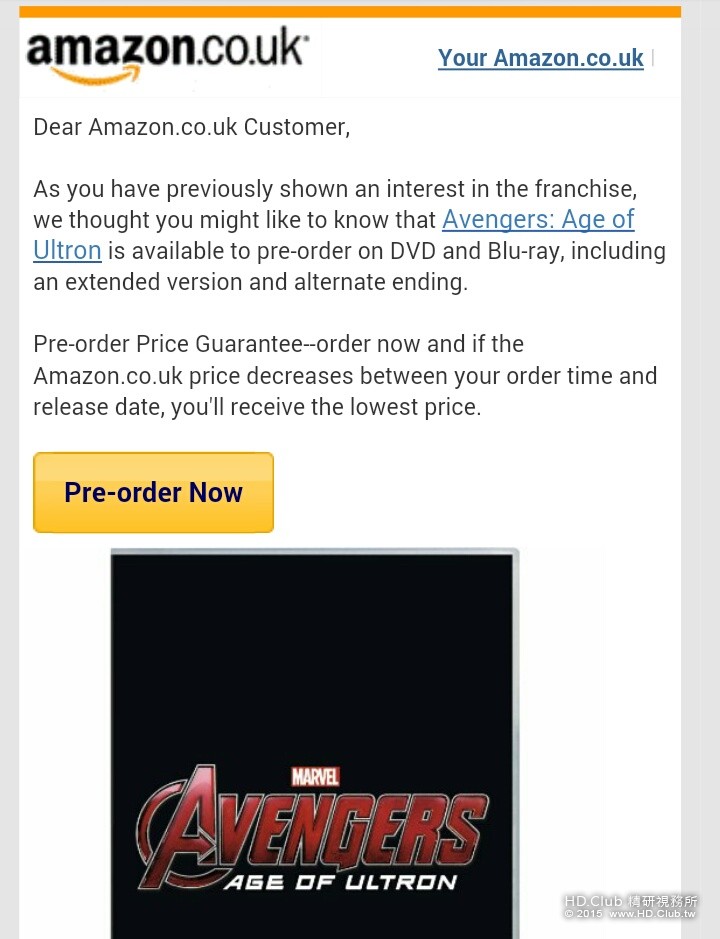Screen dimensions: 720x939
Task: Tap the Pre-order Now button
Action: 153,492
